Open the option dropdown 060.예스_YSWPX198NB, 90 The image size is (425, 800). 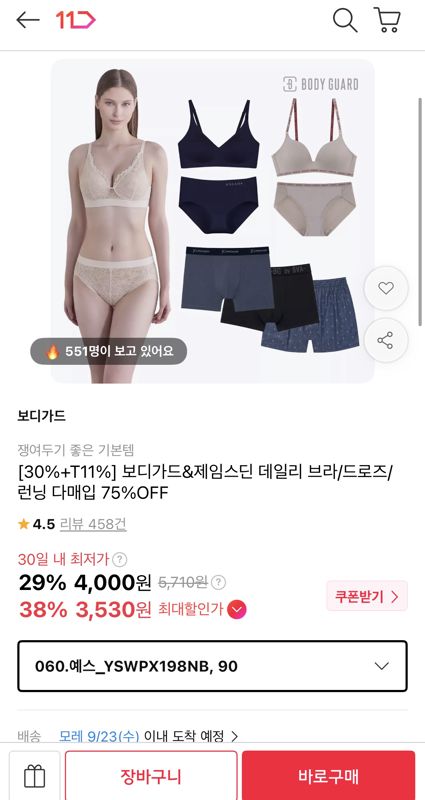(212, 666)
